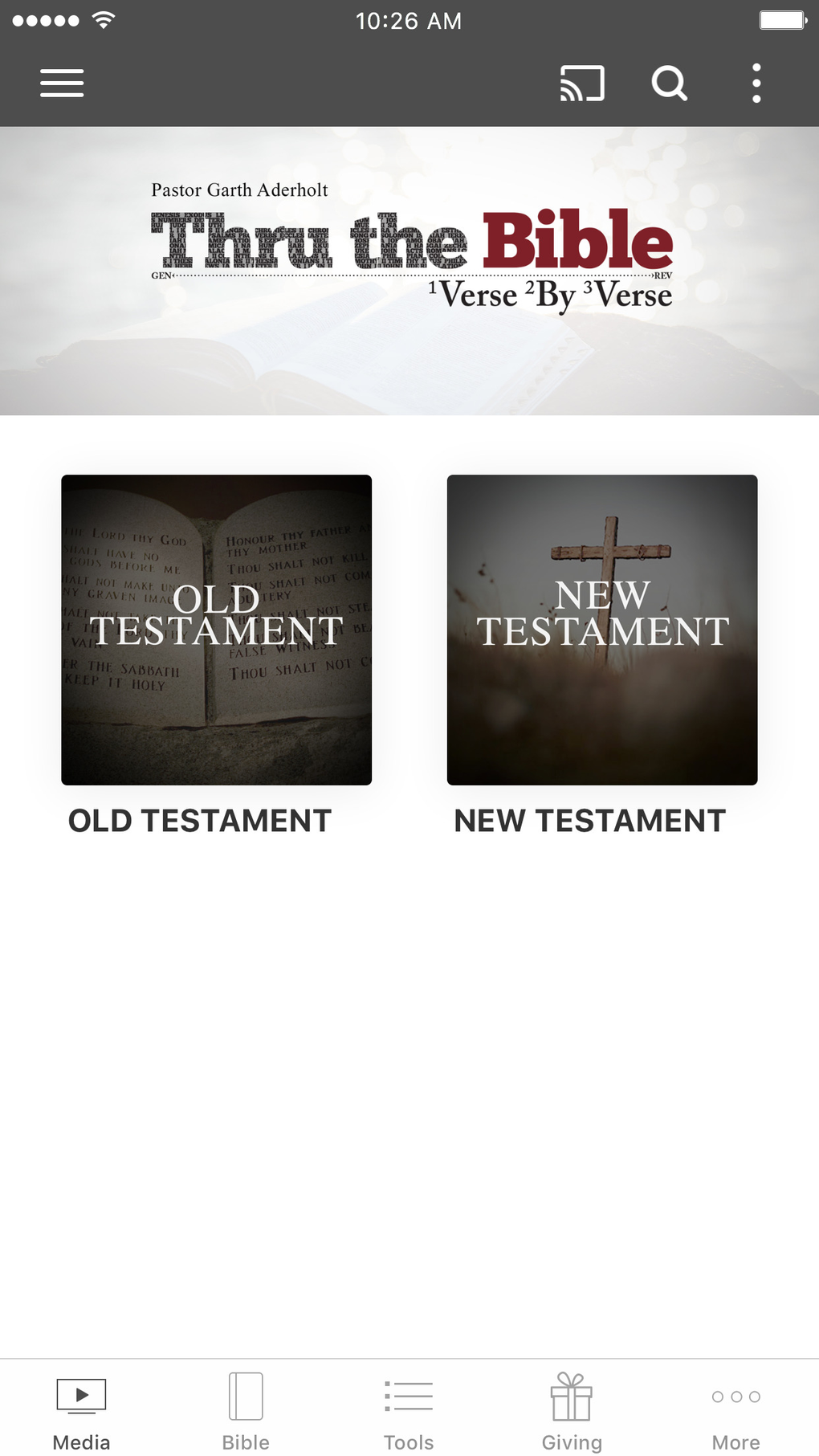
Task: Select the Media tab
Action: pyautogui.click(x=81, y=1410)
